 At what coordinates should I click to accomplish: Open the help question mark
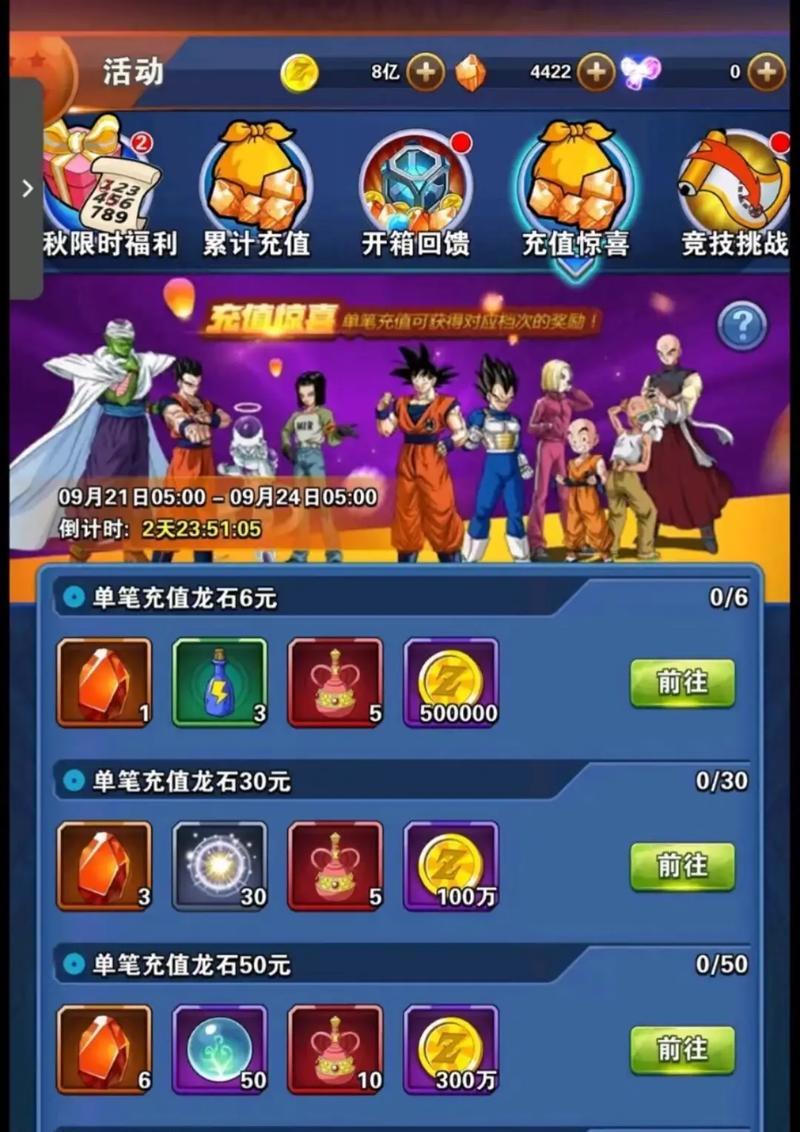point(742,326)
